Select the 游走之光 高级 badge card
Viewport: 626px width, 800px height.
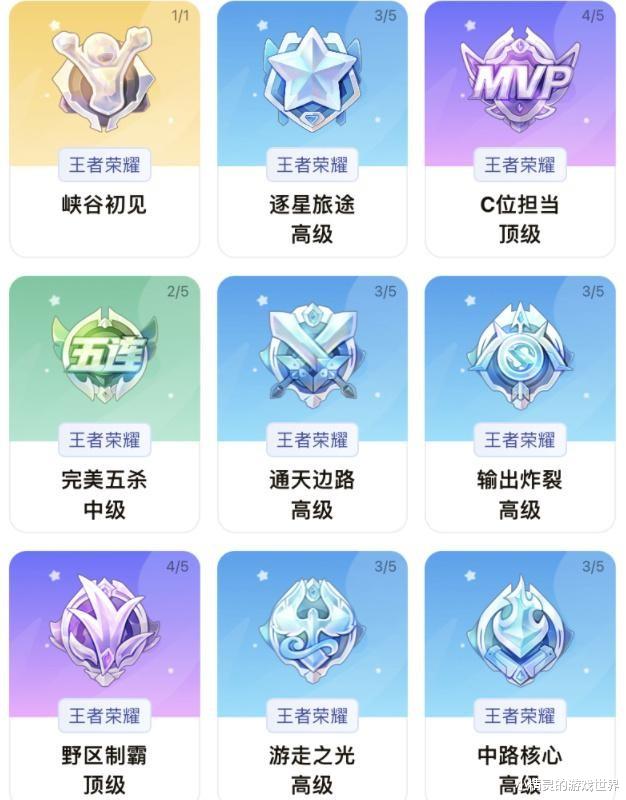312,675
